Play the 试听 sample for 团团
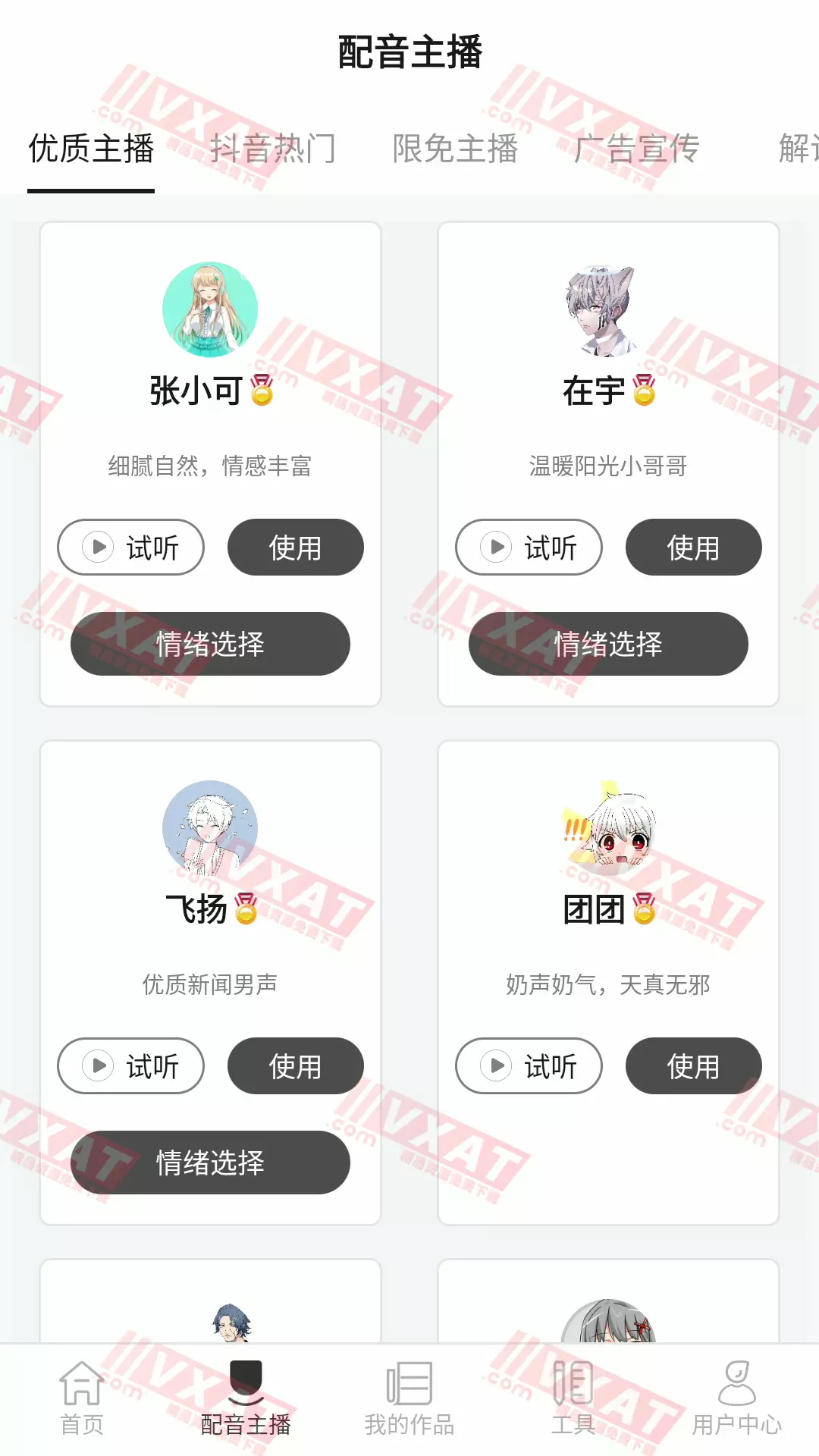The height and width of the screenshot is (1456, 819). pos(529,1066)
